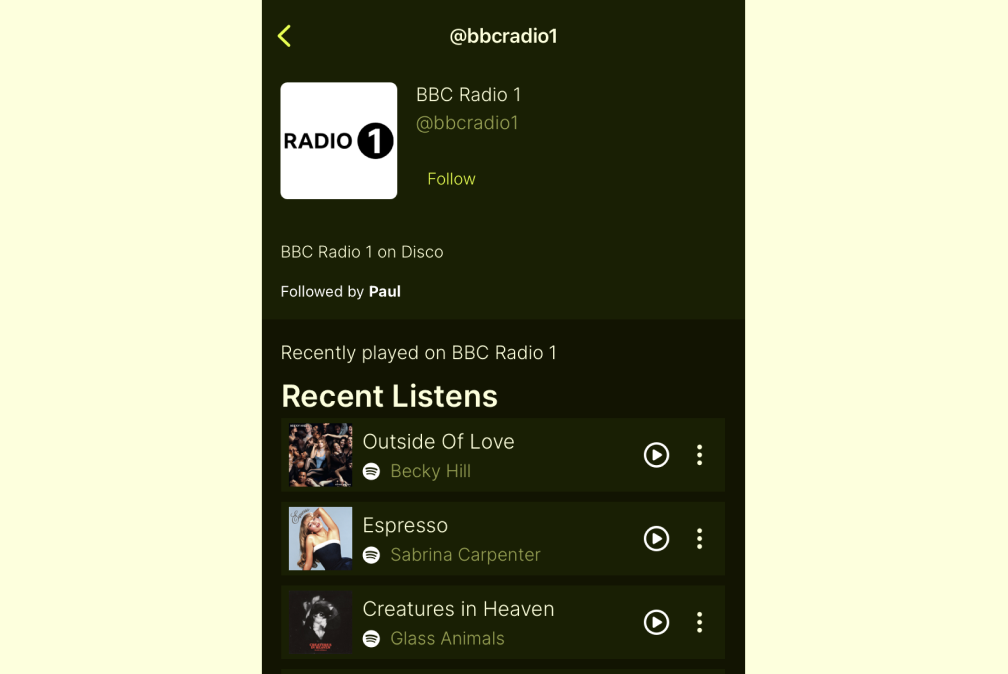Open more options for Outside Of Love
The height and width of the screenshot is (674, 1008).
pos(699,455)
